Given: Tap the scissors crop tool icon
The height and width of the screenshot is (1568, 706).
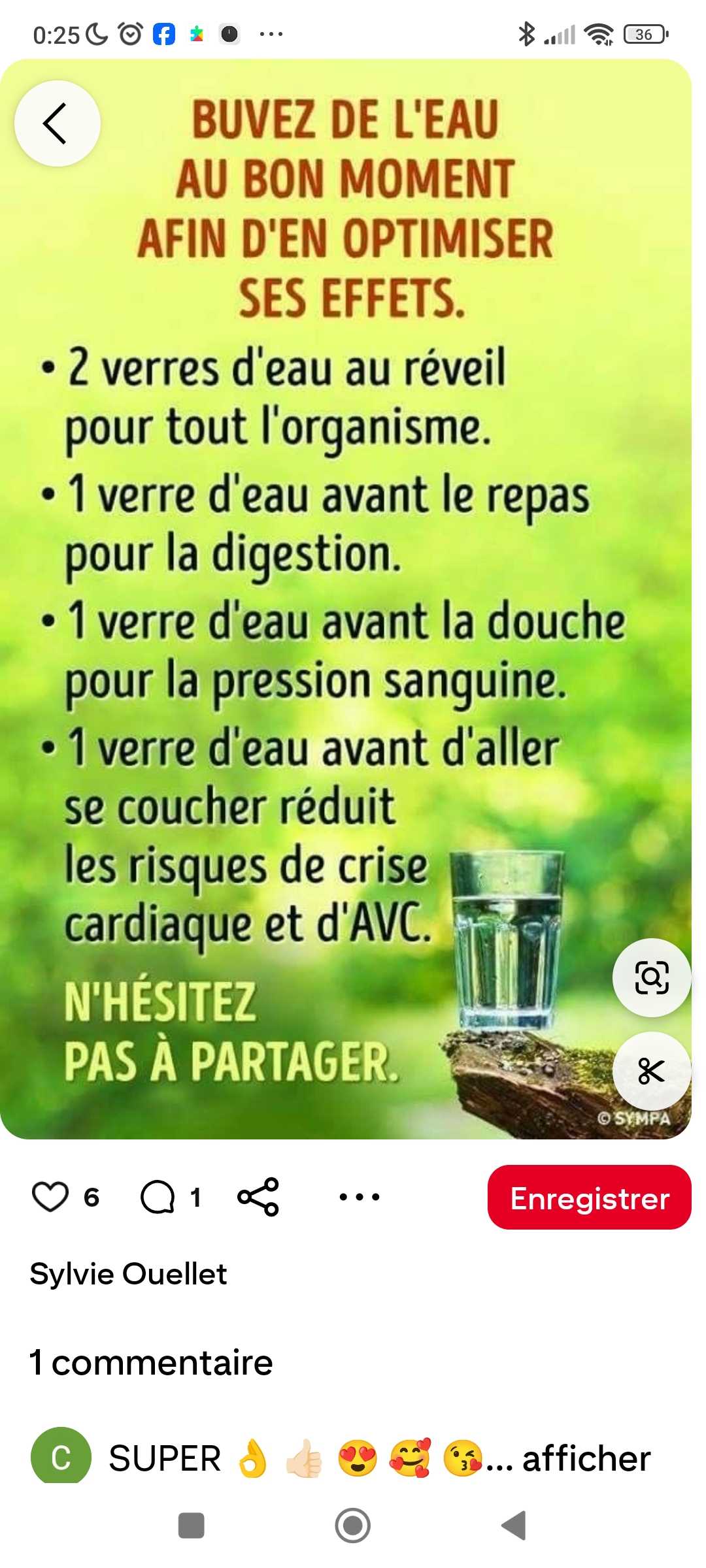Looking at the screenshot, I should (652, 1071).
